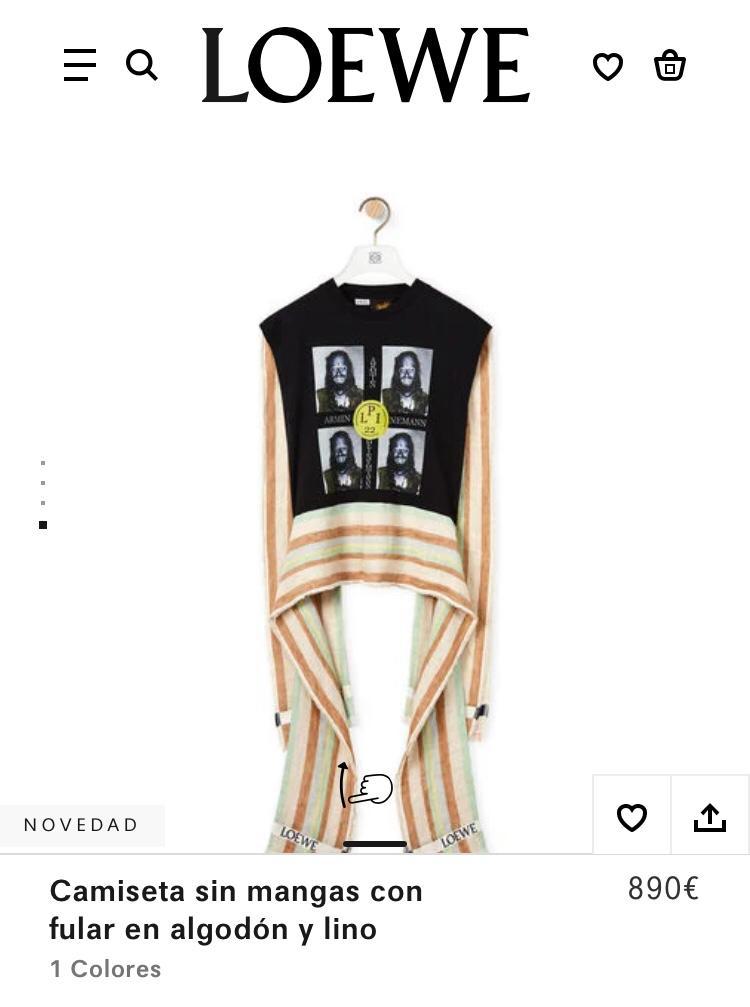
Task: Add this shirt to favorites
Action: pyautogui.click(x=631, y=817)
